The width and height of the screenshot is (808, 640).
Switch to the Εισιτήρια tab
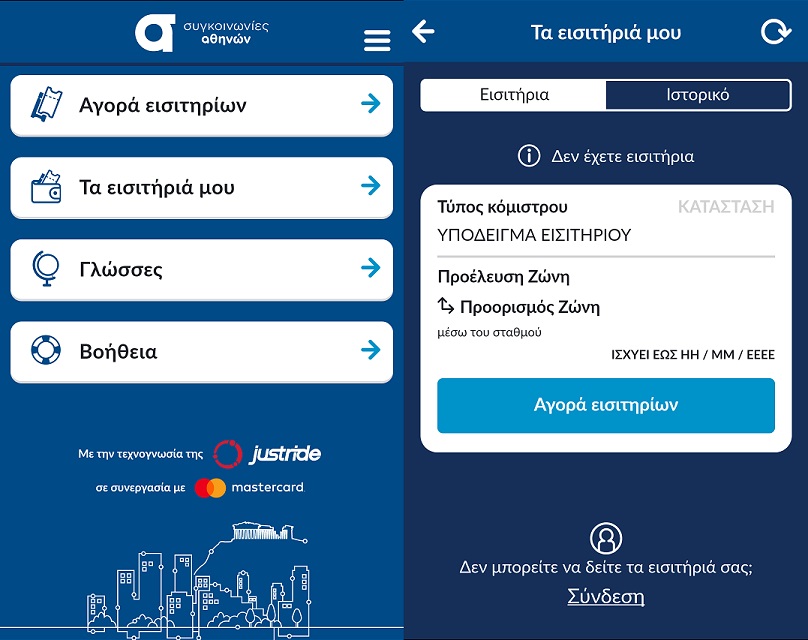[x=514, y=95]
